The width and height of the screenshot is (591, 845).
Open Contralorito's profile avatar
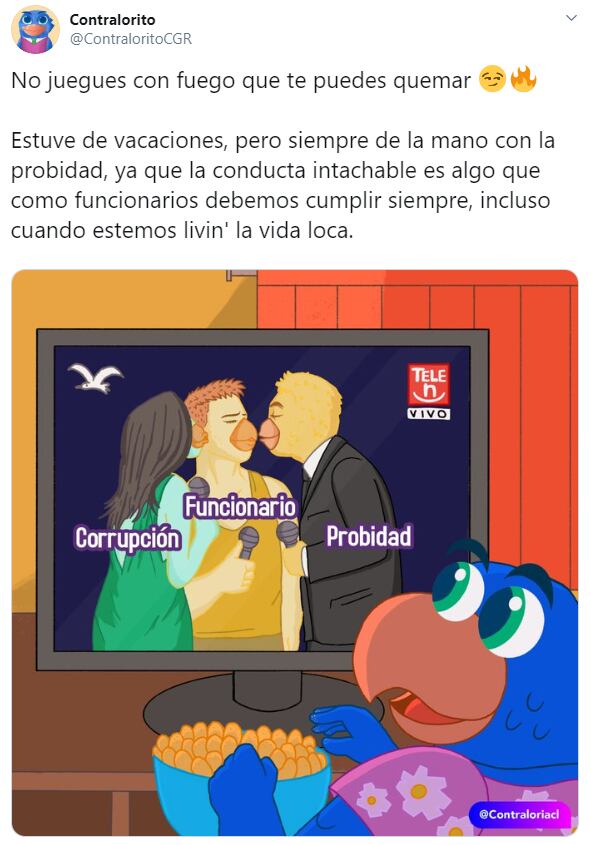pyautogui.click(x=36, y=30)
